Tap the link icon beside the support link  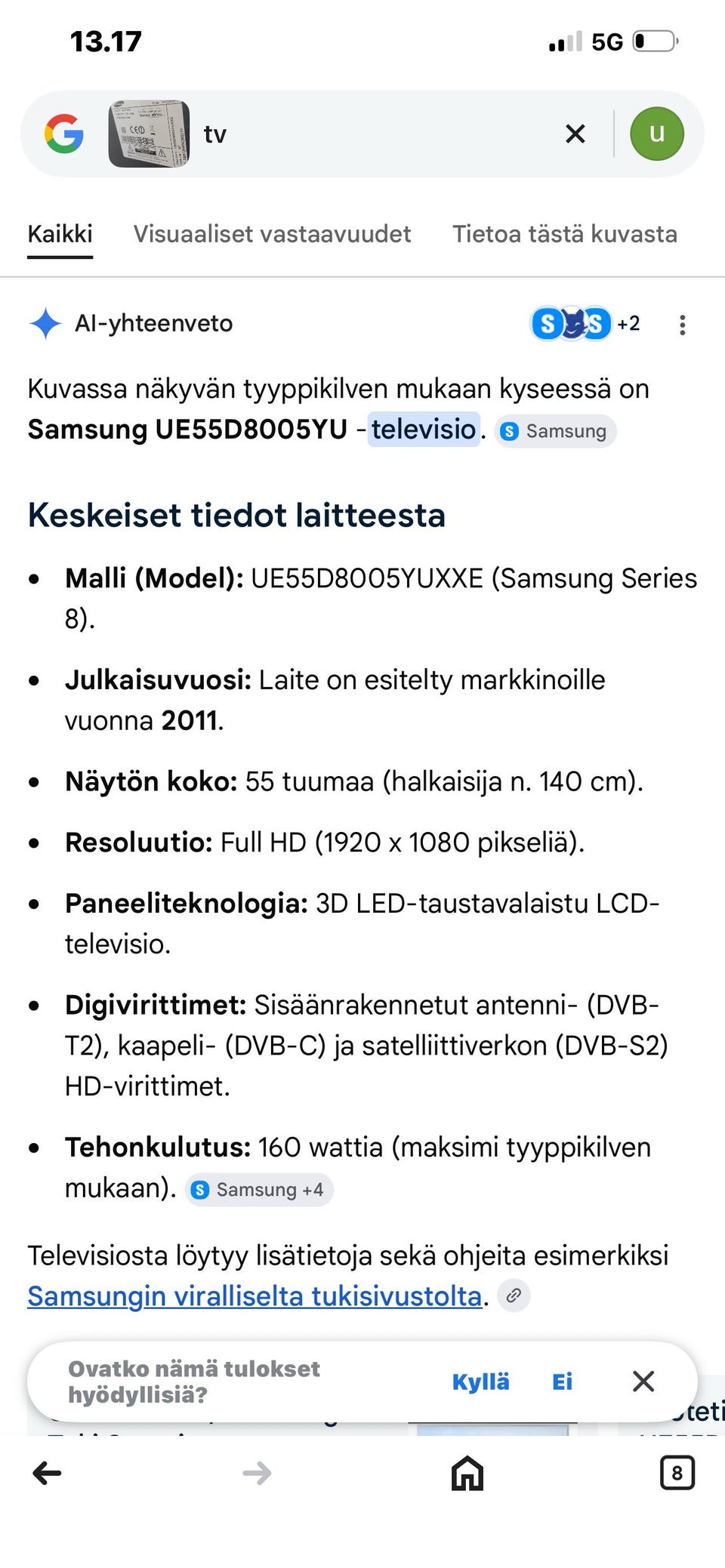point(514,1295)
